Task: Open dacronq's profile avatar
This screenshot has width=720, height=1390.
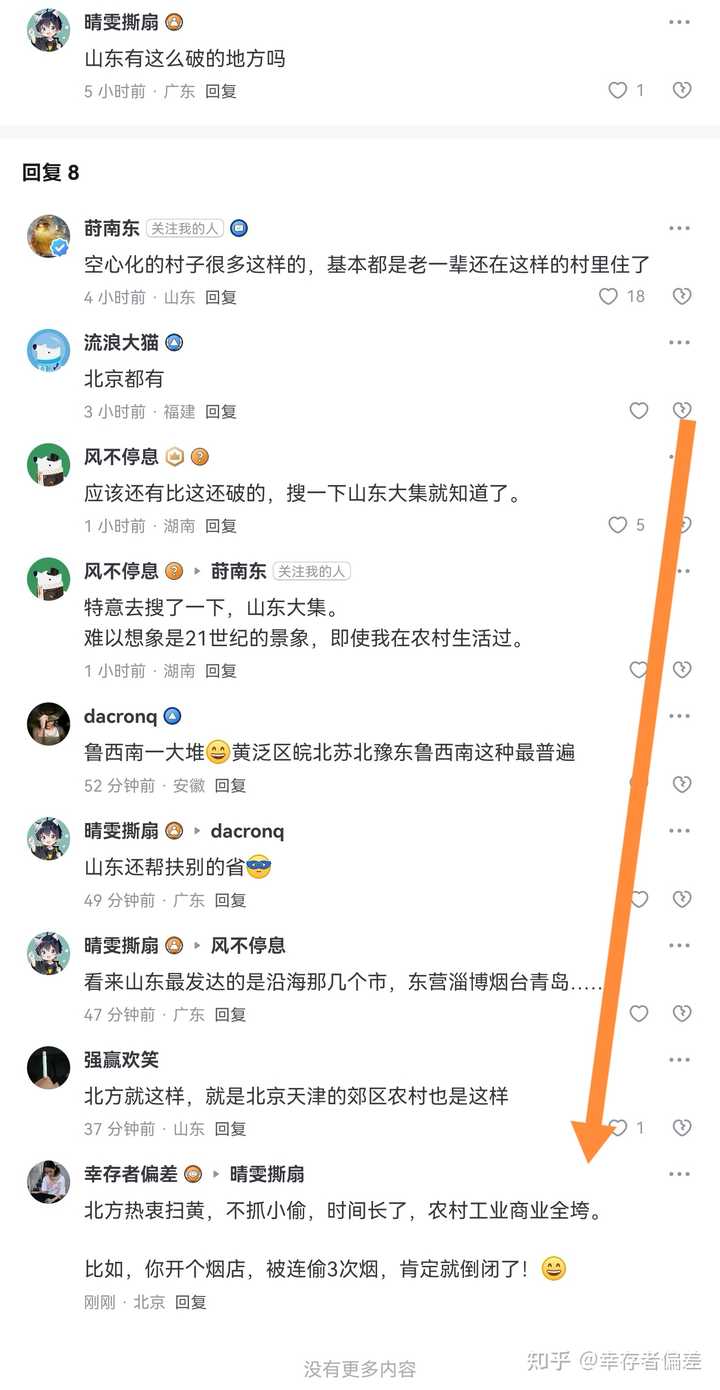Action: (48, 724)
